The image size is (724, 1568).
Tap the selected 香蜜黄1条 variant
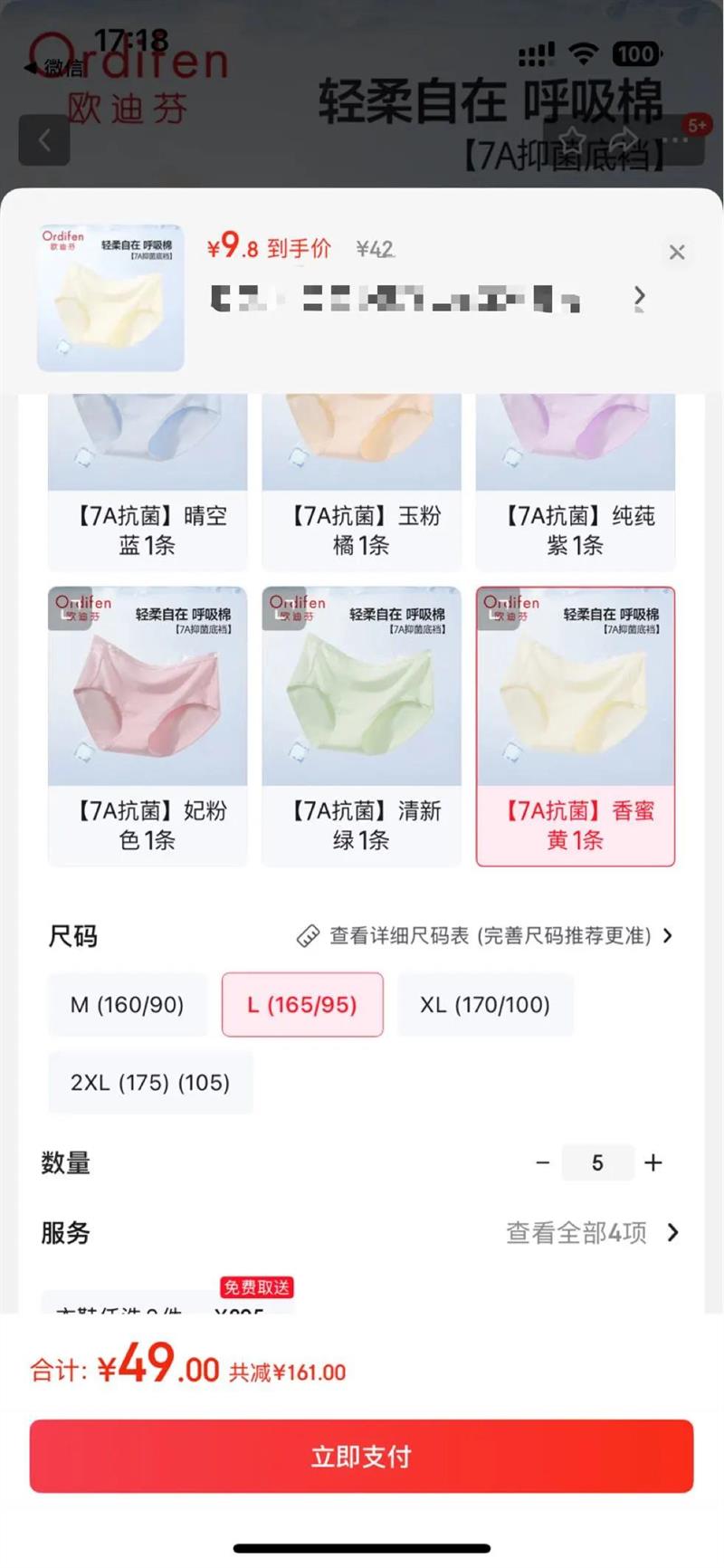pyautogui.click(x=575, y=726)
